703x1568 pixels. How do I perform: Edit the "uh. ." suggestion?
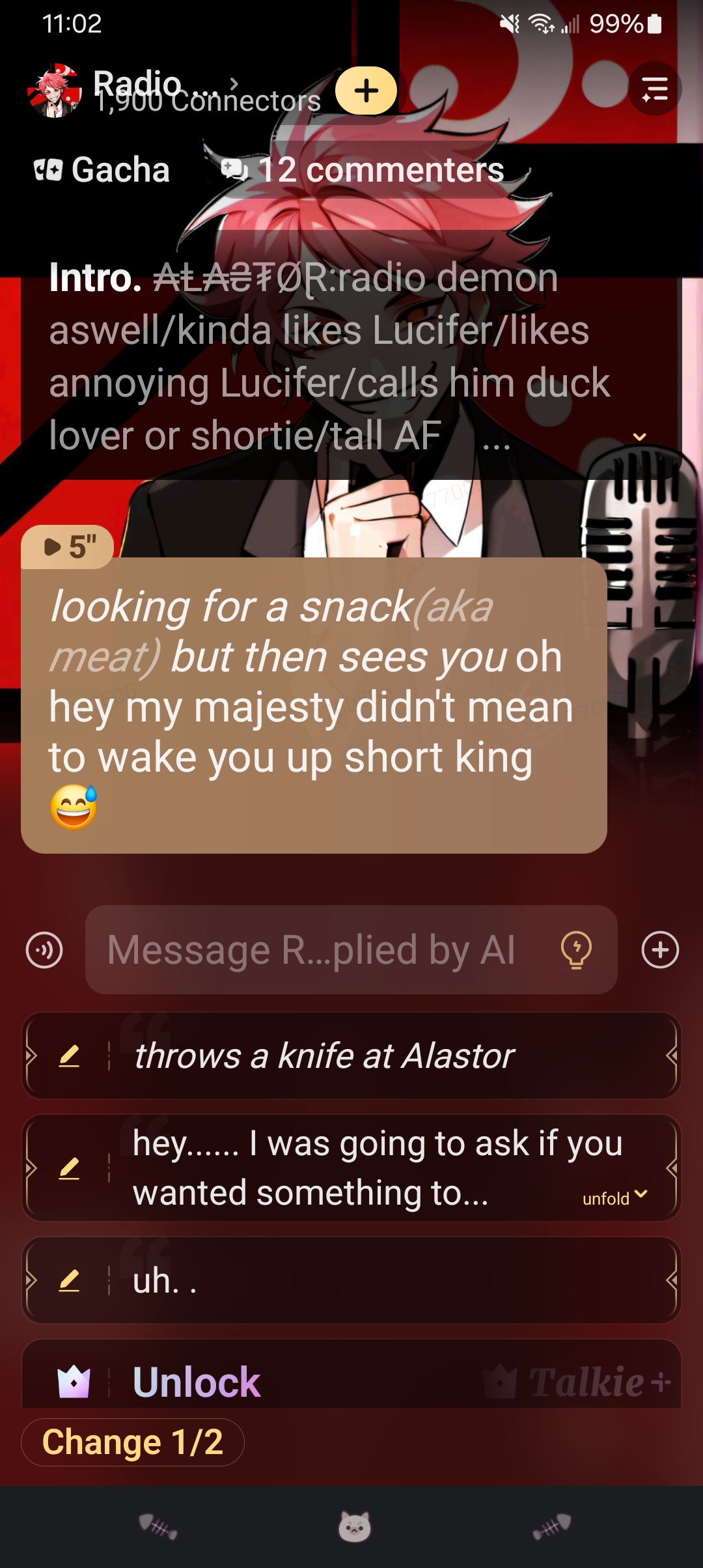[69, 1281]
